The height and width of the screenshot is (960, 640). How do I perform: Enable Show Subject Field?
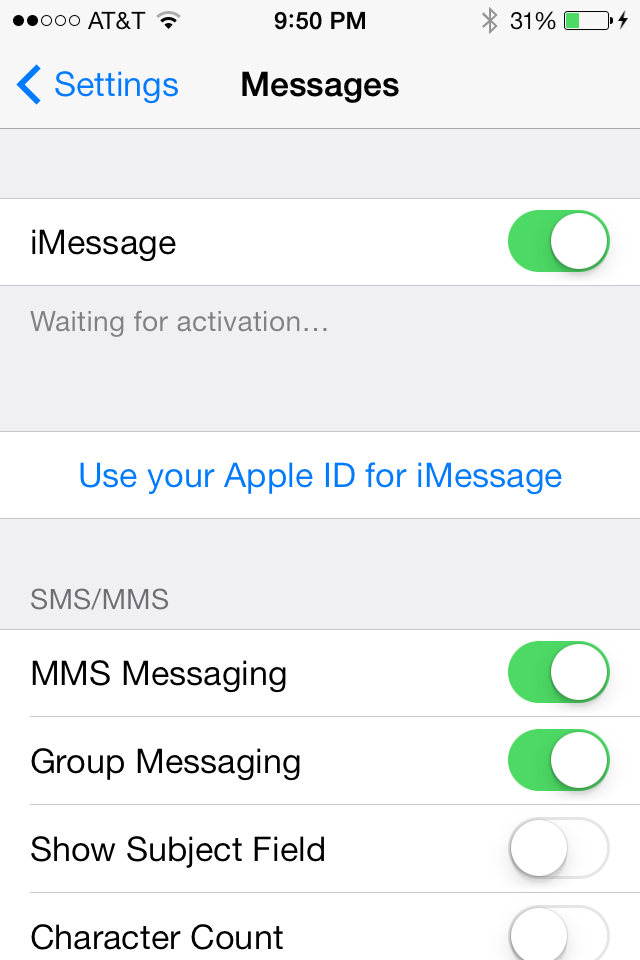click(558, 849)
